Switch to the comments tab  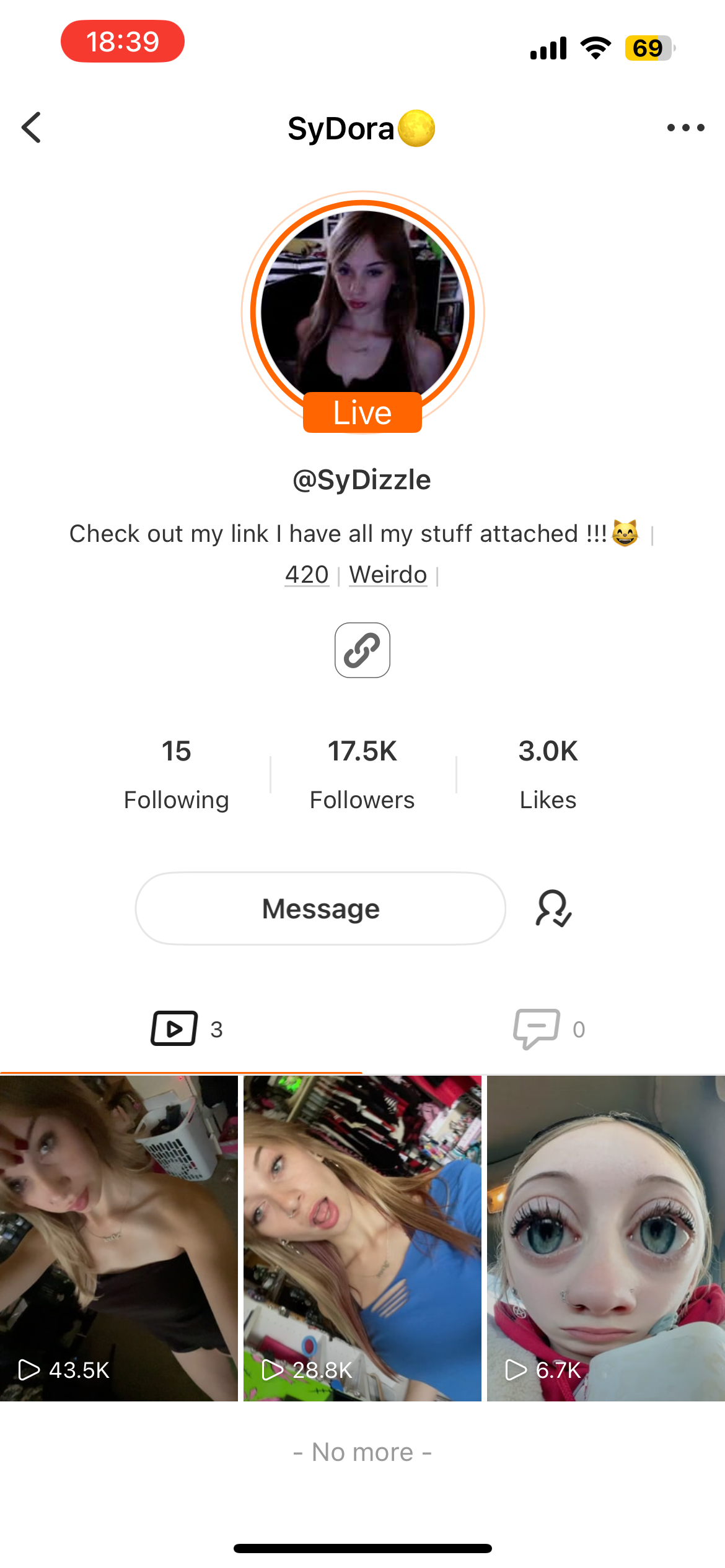pyautogui.click(x=548, y=1029)
